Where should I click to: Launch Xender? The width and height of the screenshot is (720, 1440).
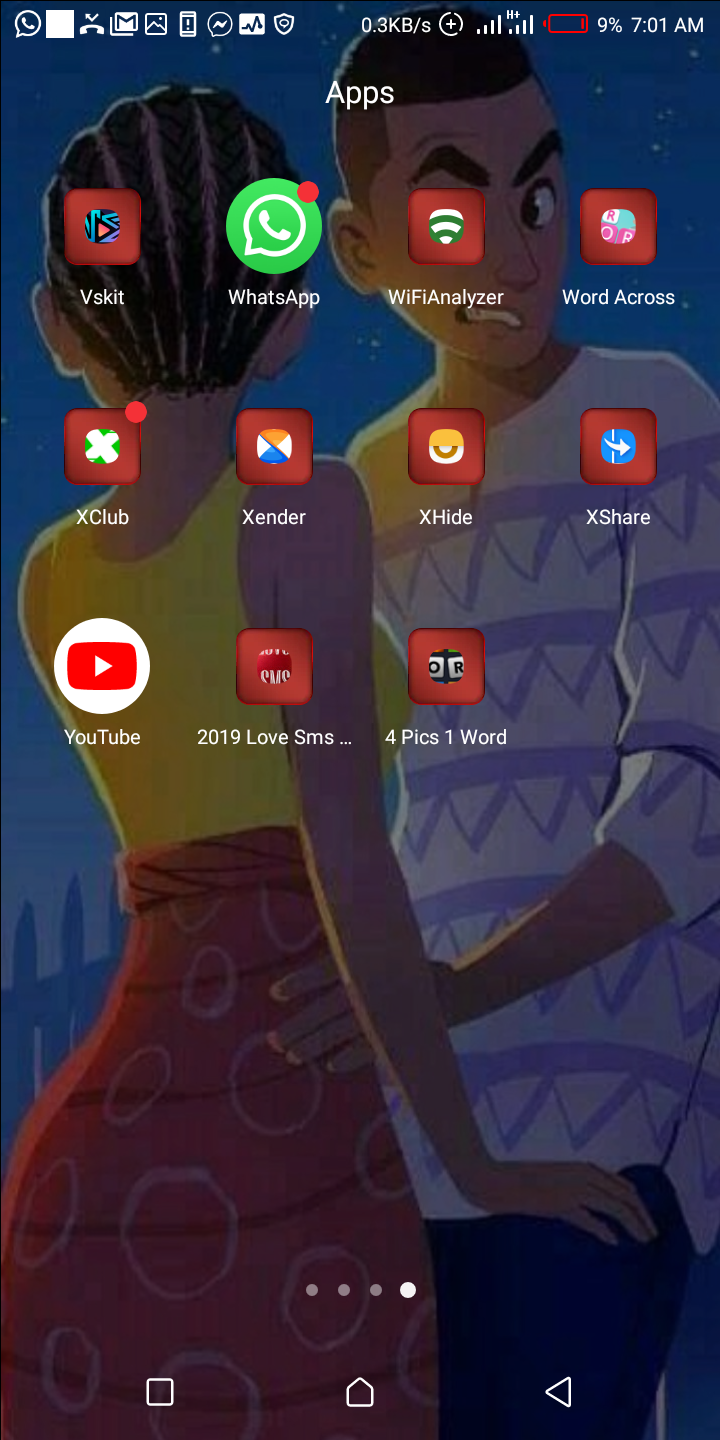coord(274,447)
